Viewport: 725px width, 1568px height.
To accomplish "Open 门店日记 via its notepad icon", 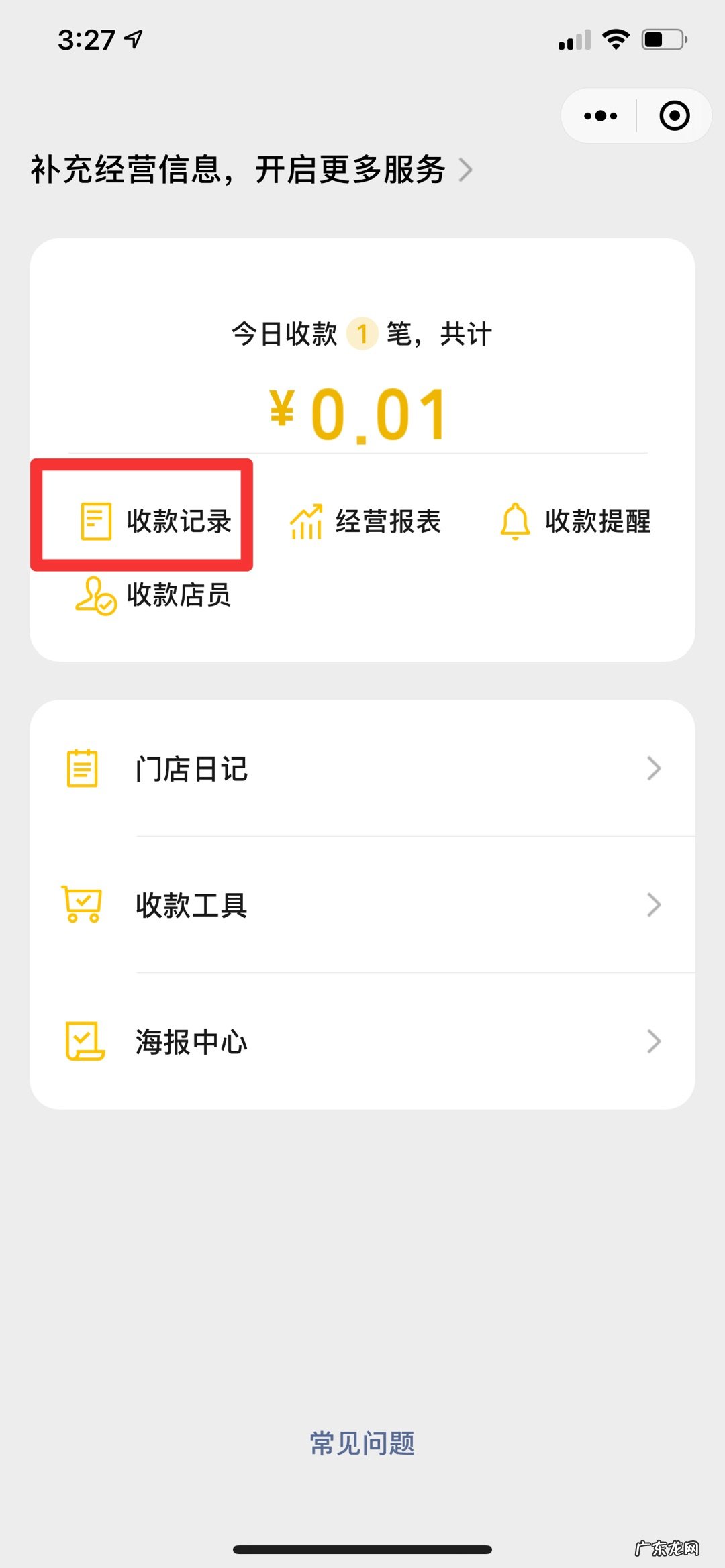I will click(x=81, y=770).
